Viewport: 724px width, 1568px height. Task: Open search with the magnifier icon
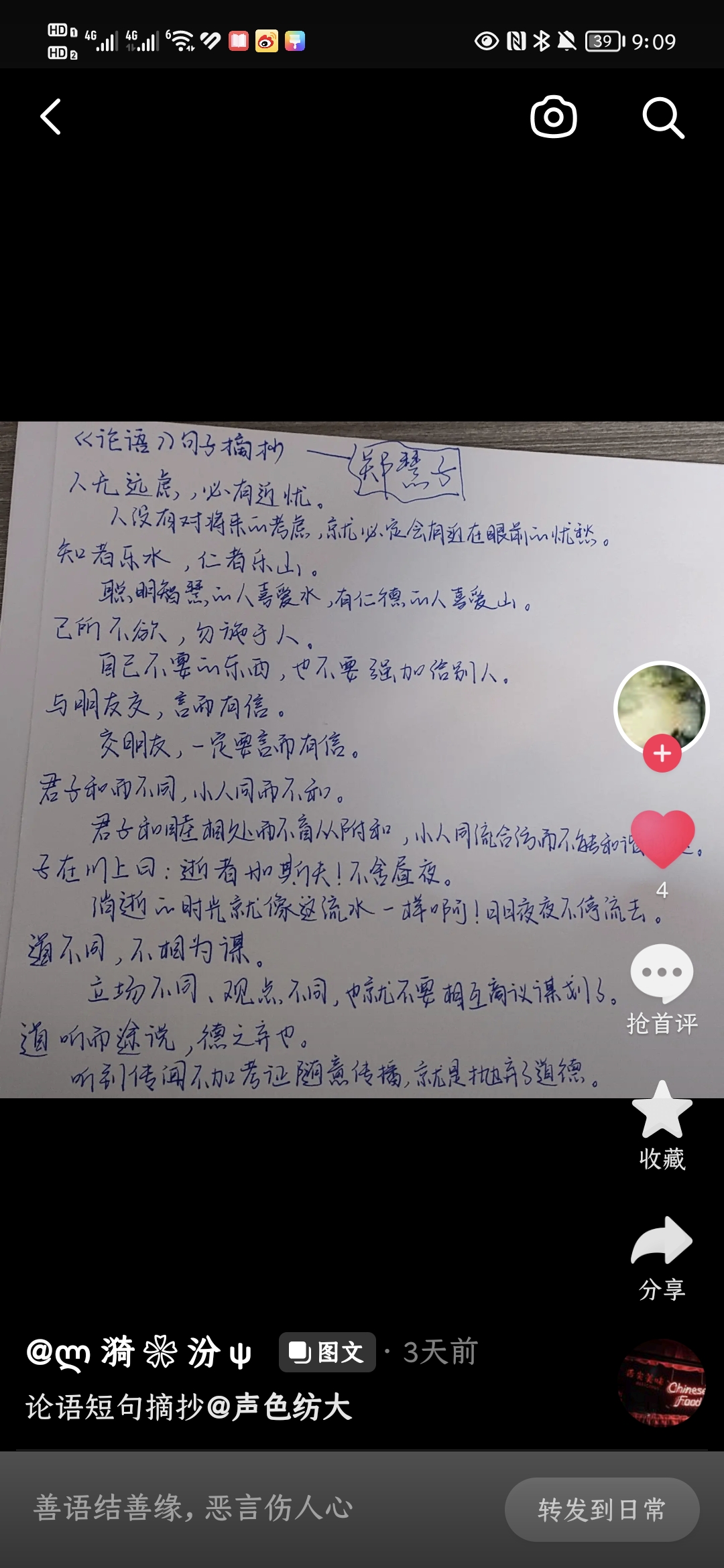[662, 117]
